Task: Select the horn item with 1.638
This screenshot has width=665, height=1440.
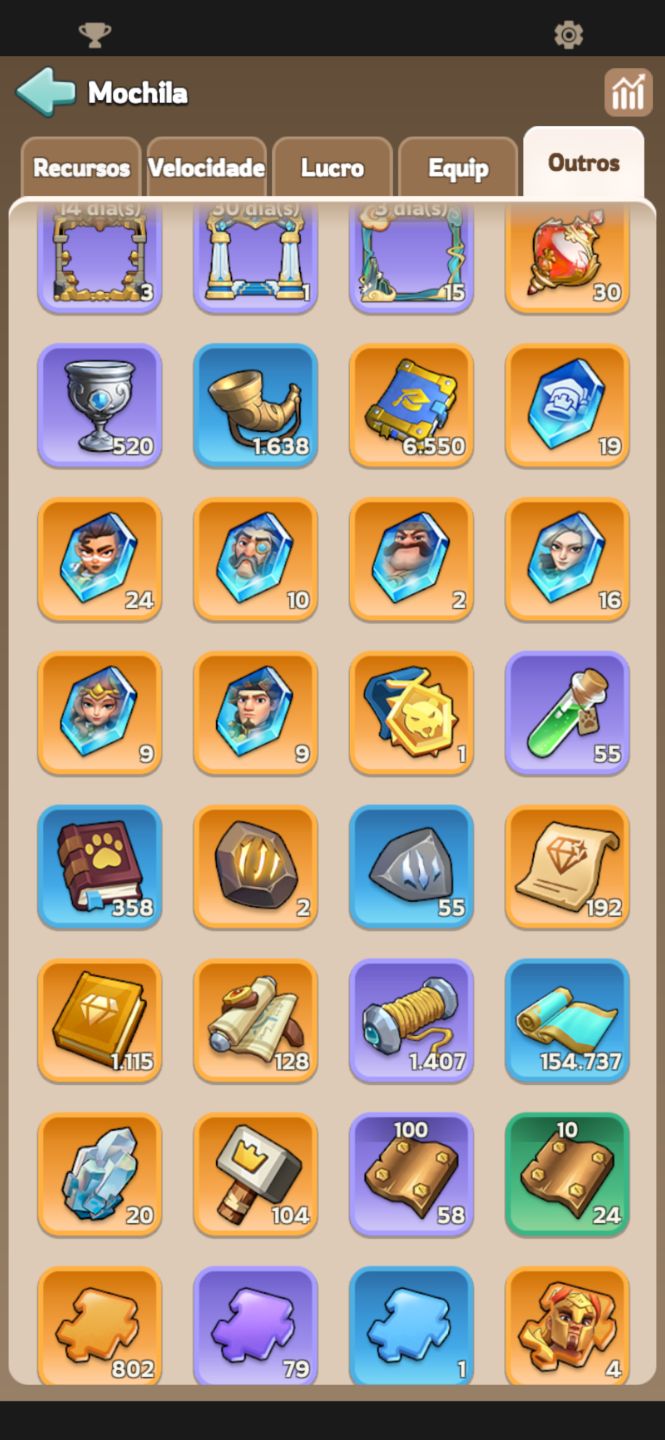Action: (x=255, y=406)
